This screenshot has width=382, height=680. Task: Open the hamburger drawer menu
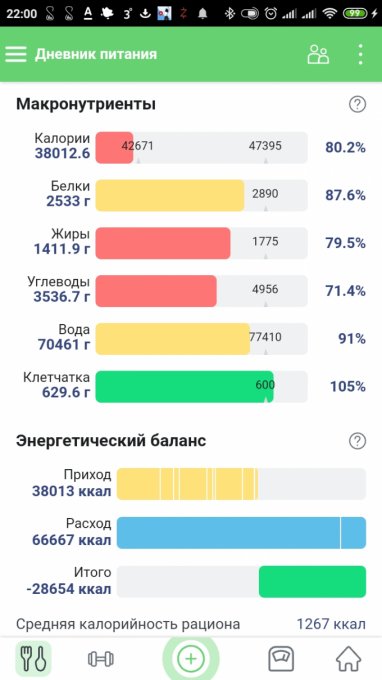[16, 55]
